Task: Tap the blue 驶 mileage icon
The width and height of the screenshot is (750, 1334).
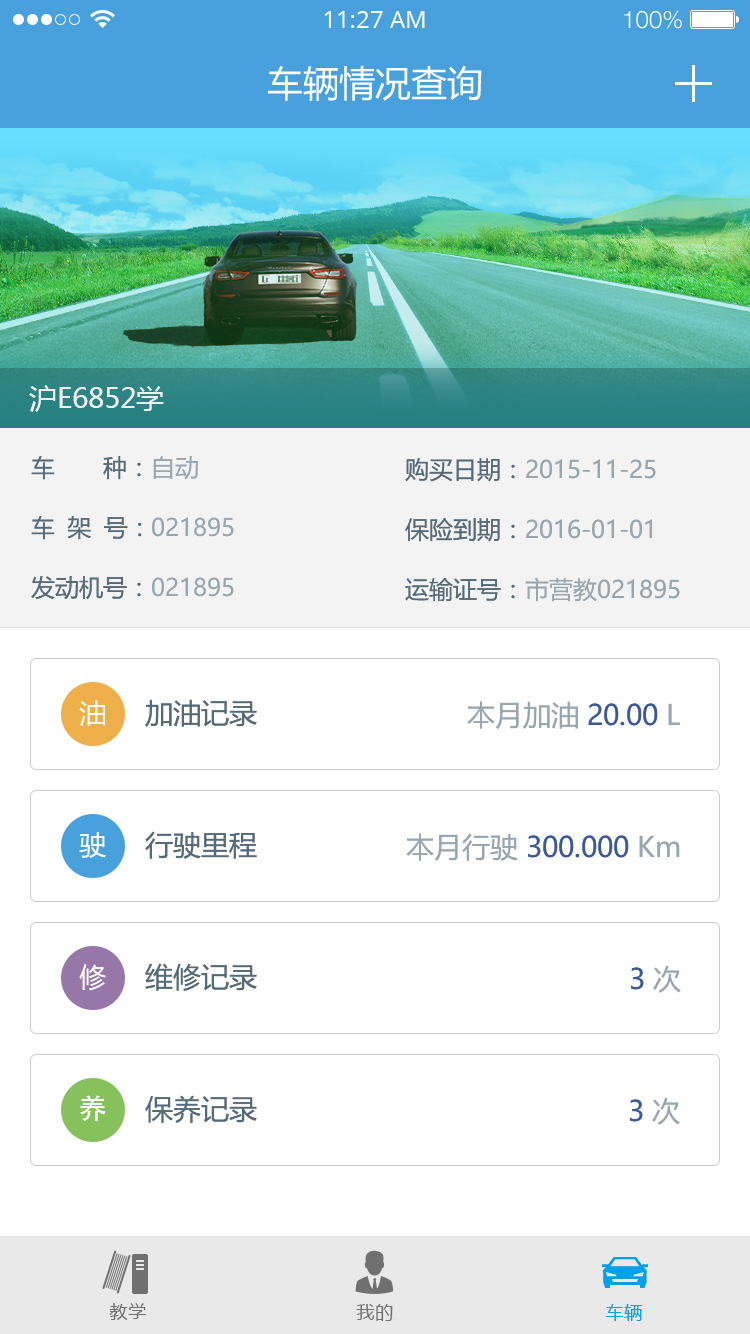Action: coord(92,846)
